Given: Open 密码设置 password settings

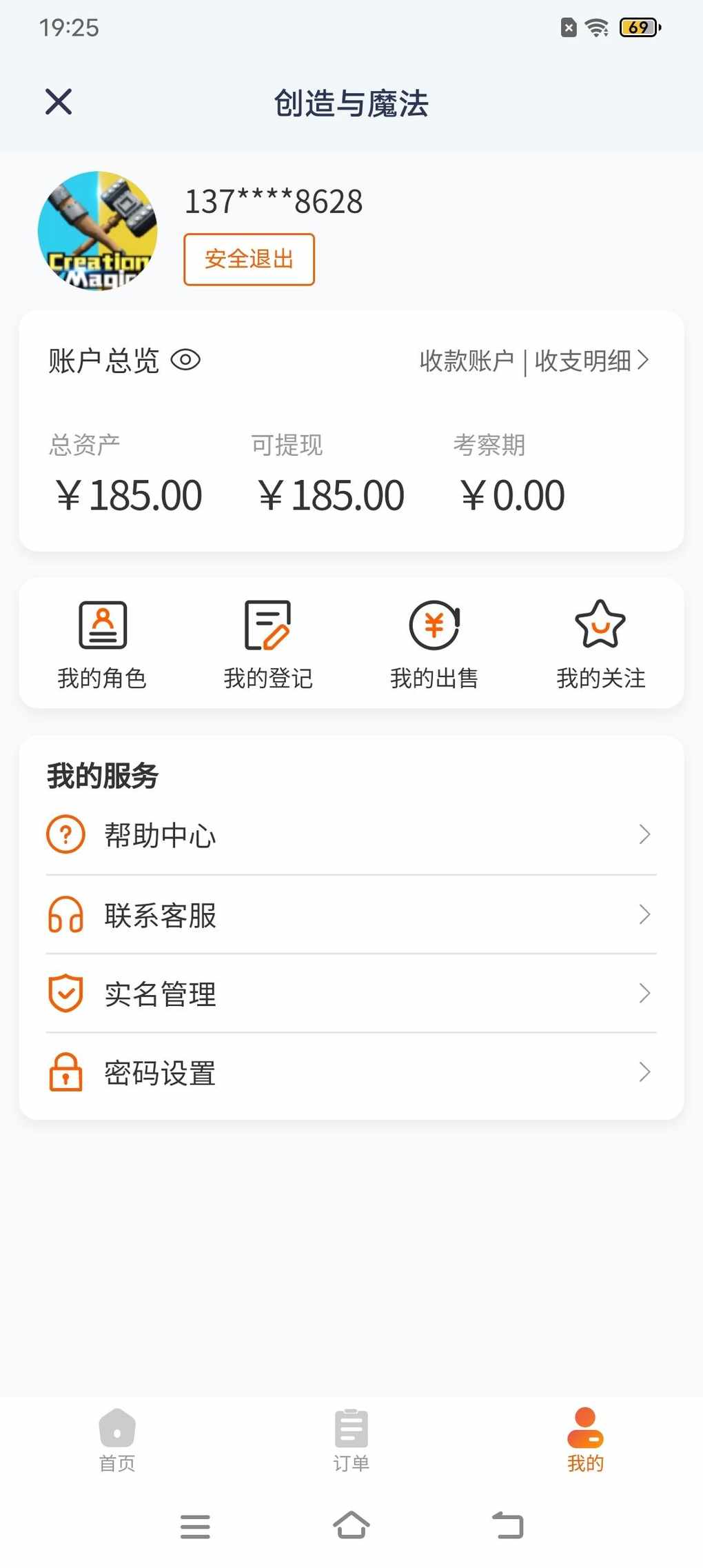Looking at the screenshot, I should (351, 1072).
